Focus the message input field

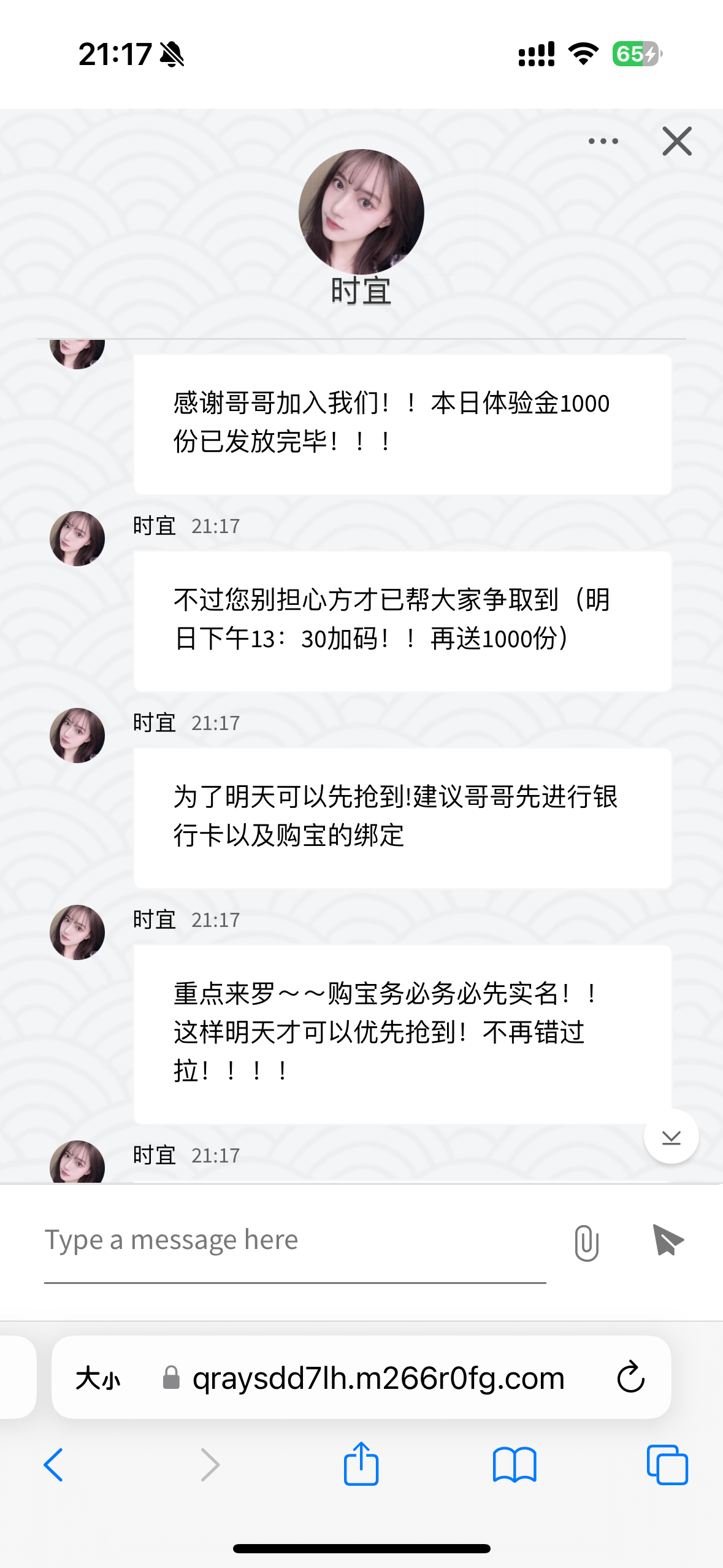point(294,1240)
